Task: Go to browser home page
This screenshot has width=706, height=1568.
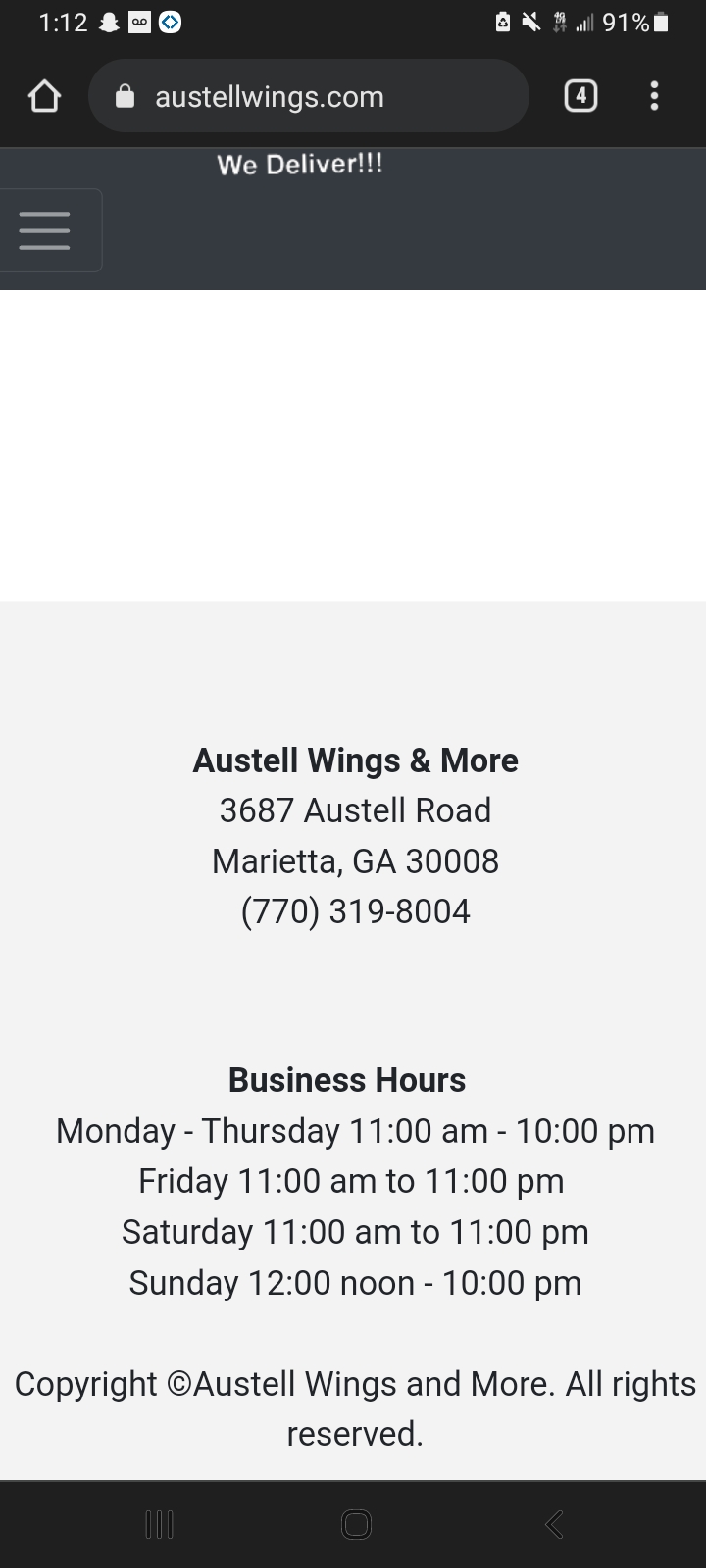Action: [44, 96]
